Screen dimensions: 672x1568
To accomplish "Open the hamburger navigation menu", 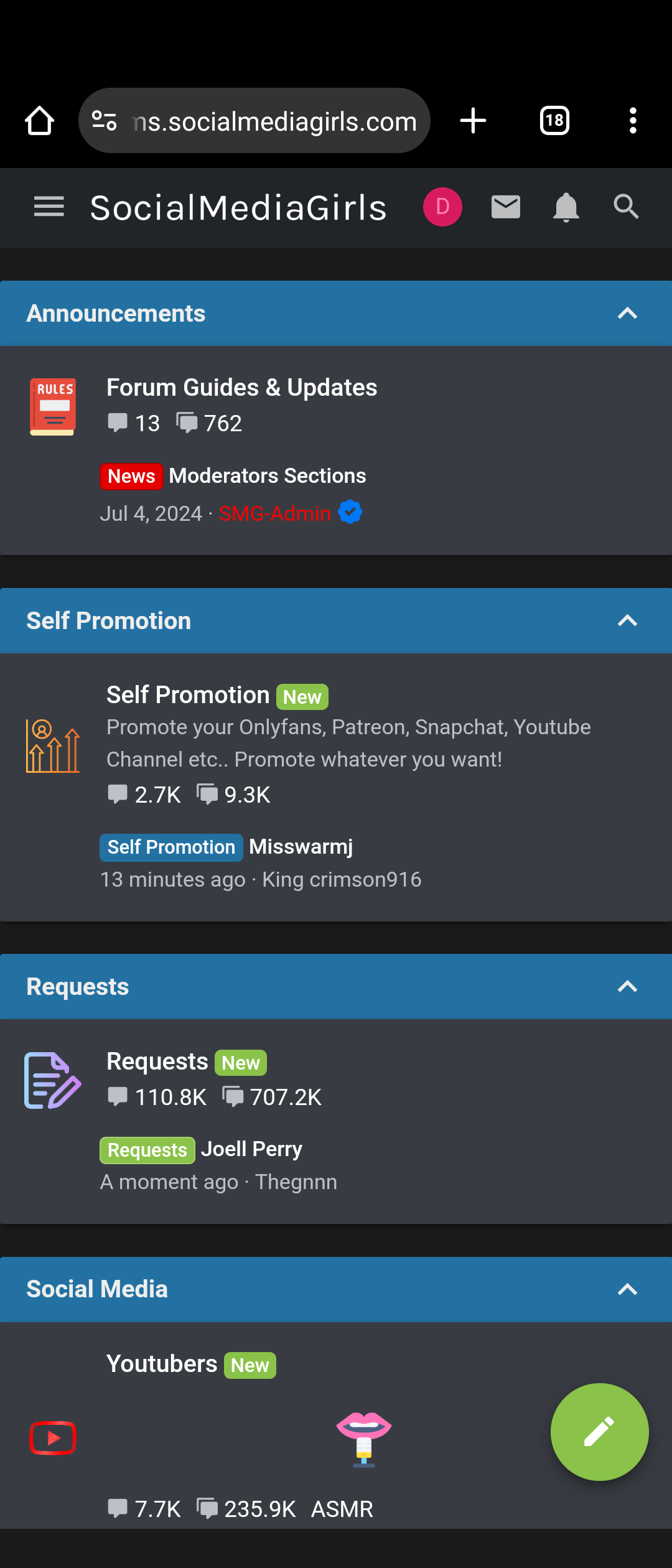I will (x=48, y=207).
